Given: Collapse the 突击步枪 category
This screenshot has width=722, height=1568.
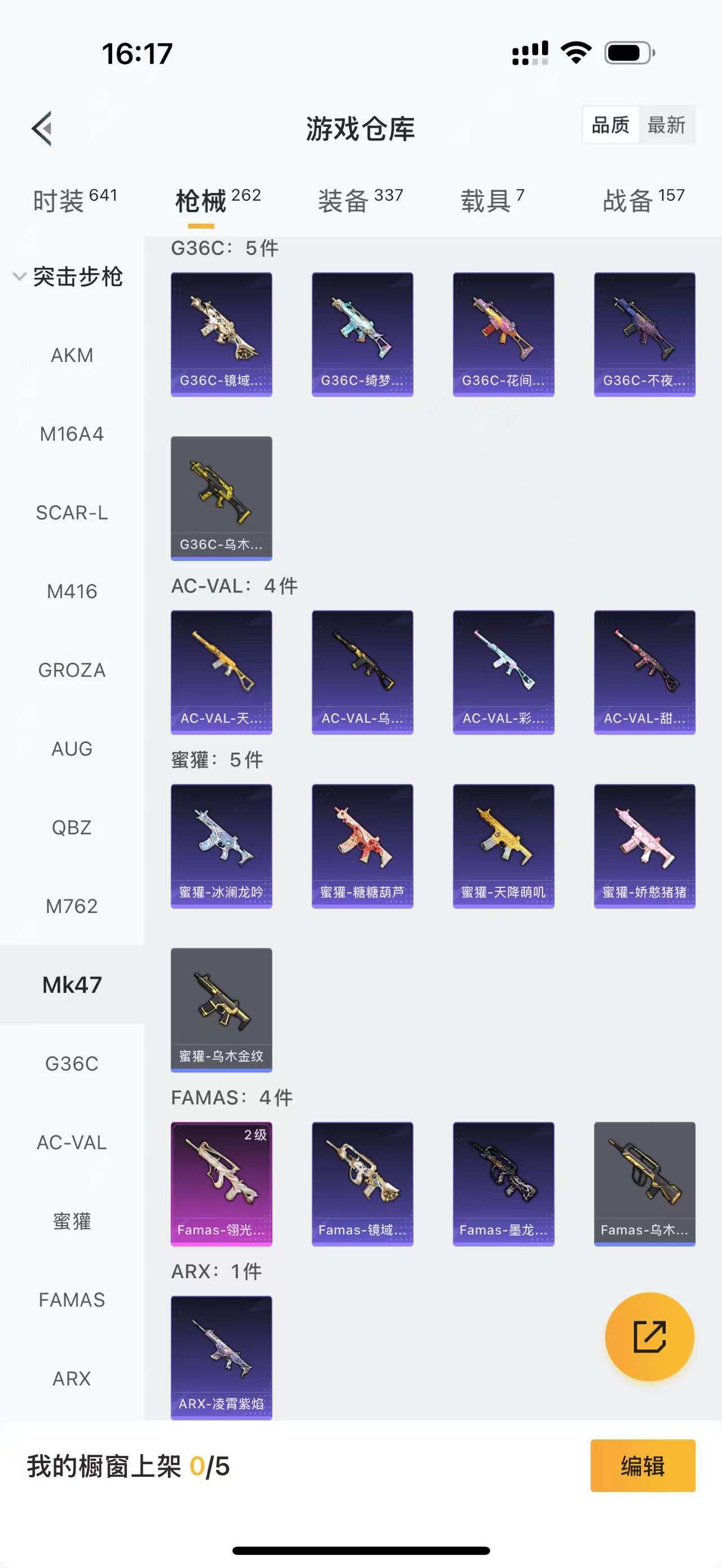Looking at the screenshot, I should [68, 277].
